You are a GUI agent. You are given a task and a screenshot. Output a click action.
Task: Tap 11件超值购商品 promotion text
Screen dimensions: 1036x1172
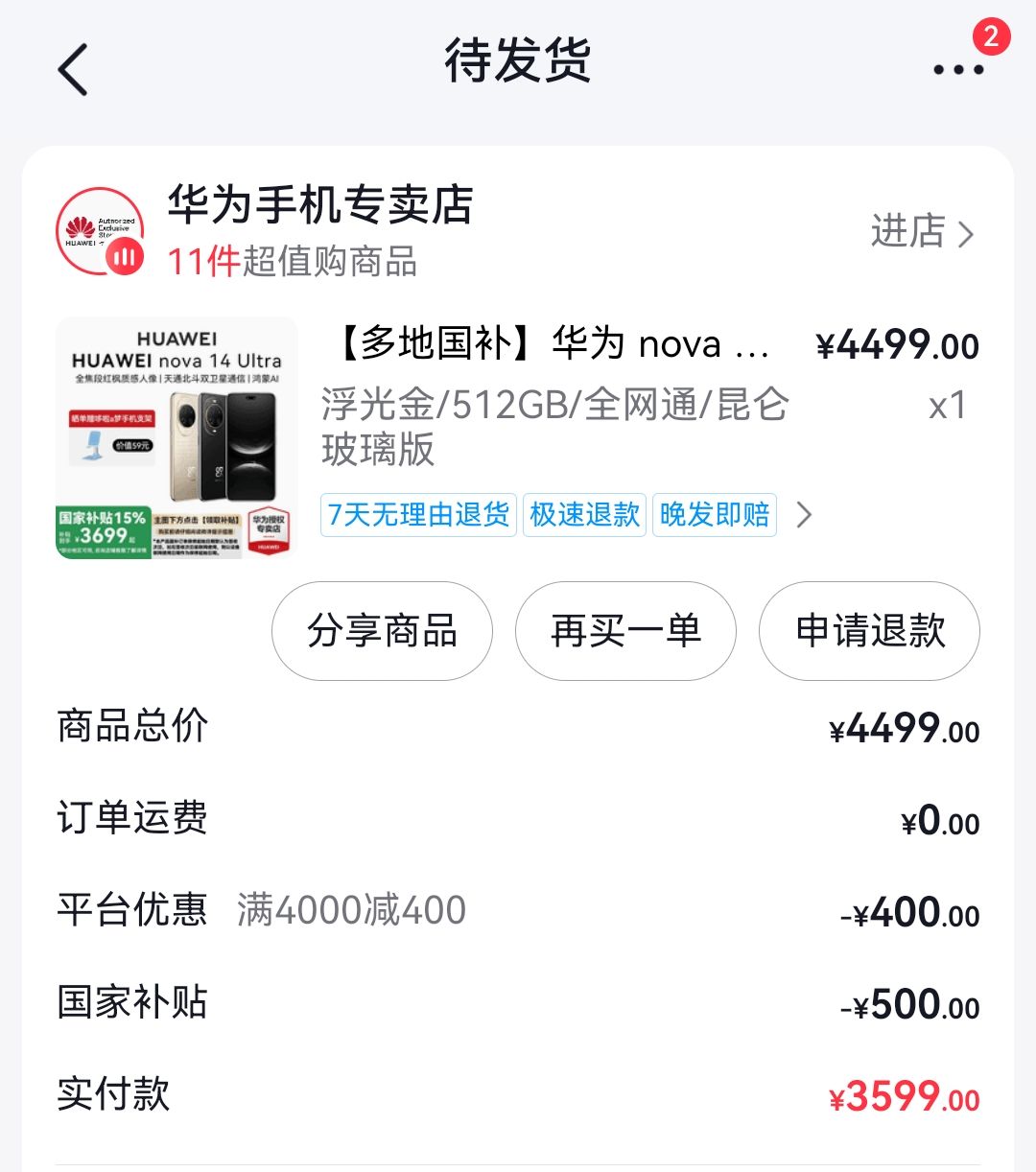coord(291,264)
